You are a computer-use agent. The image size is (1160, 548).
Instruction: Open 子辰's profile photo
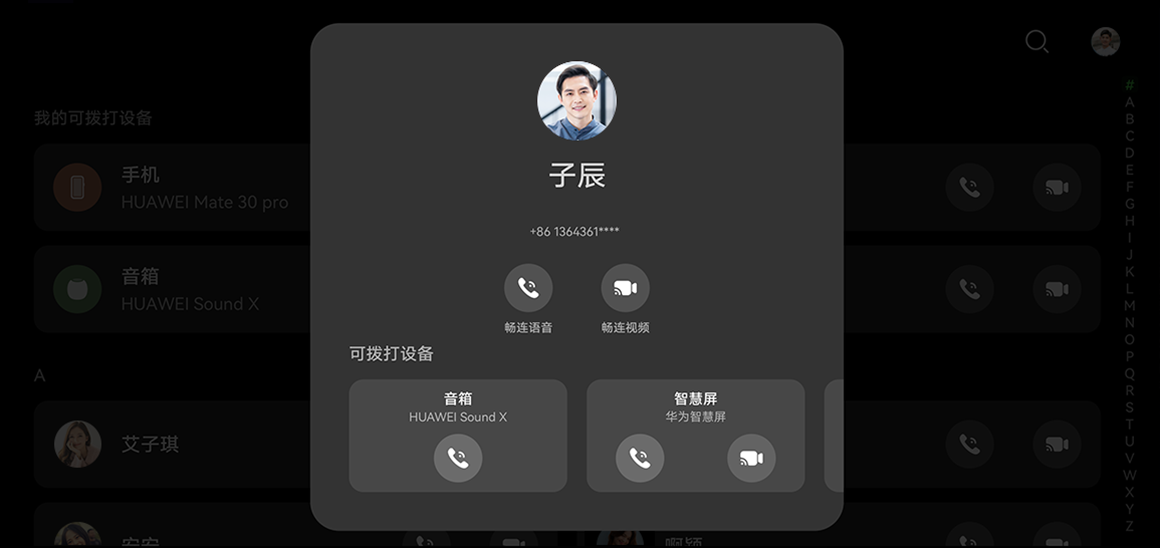(x=577, y=101)
